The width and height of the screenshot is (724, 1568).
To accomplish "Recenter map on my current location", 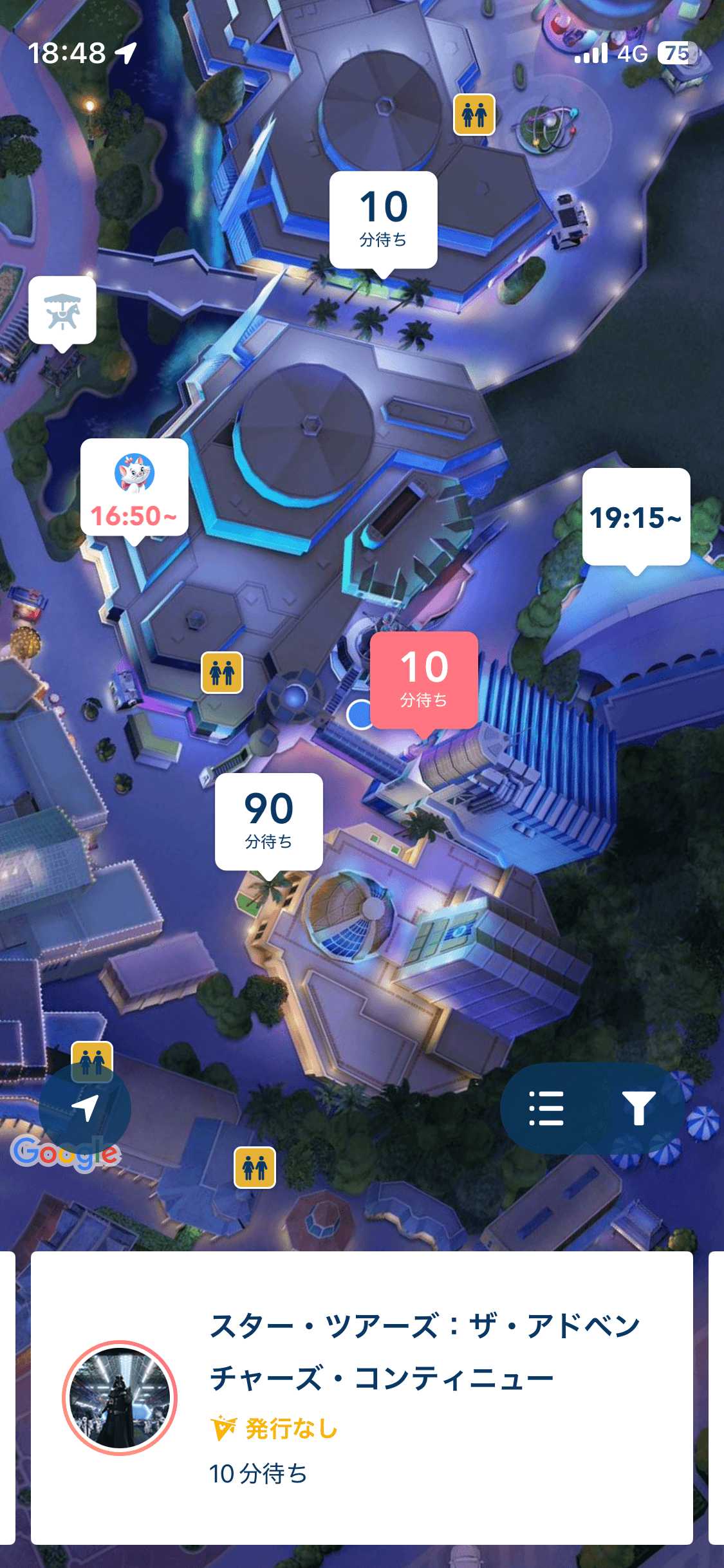I will (85, 1108).
